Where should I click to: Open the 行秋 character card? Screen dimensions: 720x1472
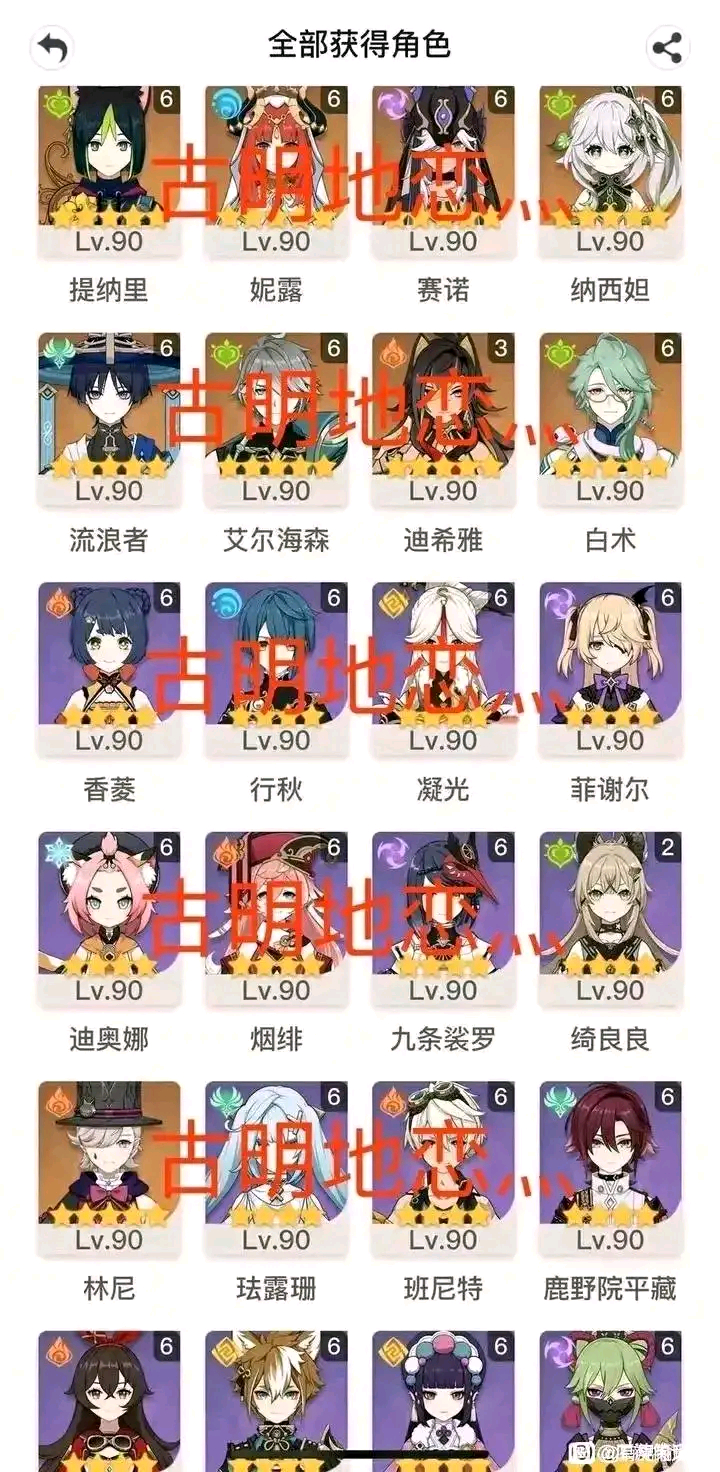(x=276, y=670)
